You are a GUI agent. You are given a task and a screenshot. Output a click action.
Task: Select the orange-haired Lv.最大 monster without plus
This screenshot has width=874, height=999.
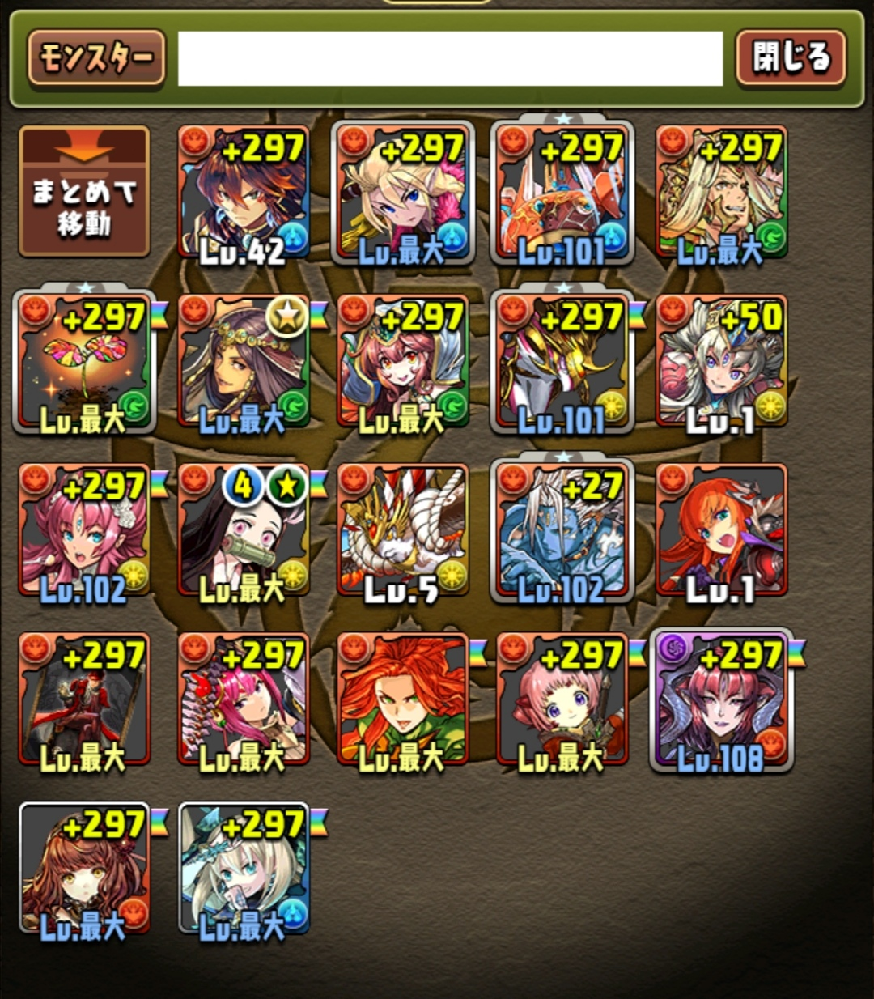click(x=402, y=700)
